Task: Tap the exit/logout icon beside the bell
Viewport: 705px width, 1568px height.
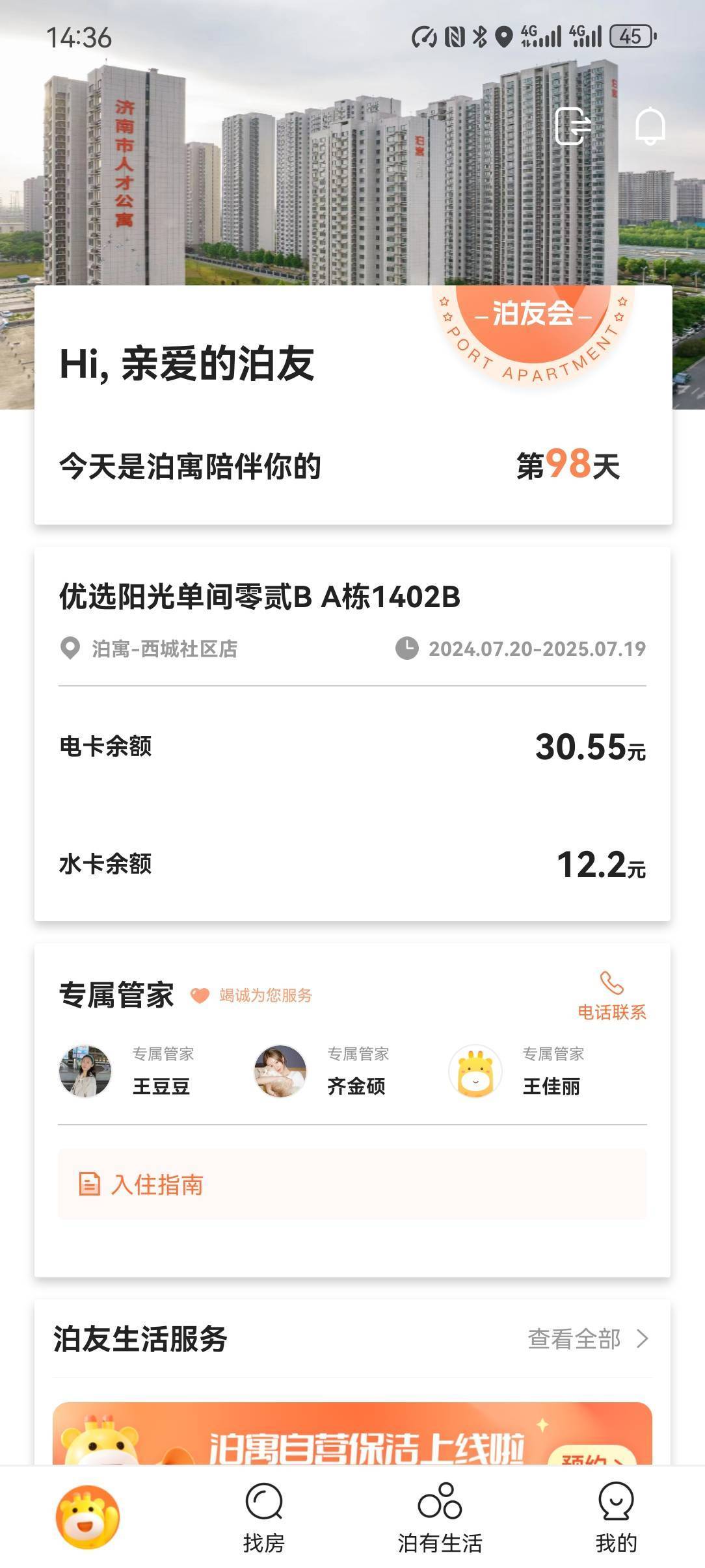Action: [573, 125]
